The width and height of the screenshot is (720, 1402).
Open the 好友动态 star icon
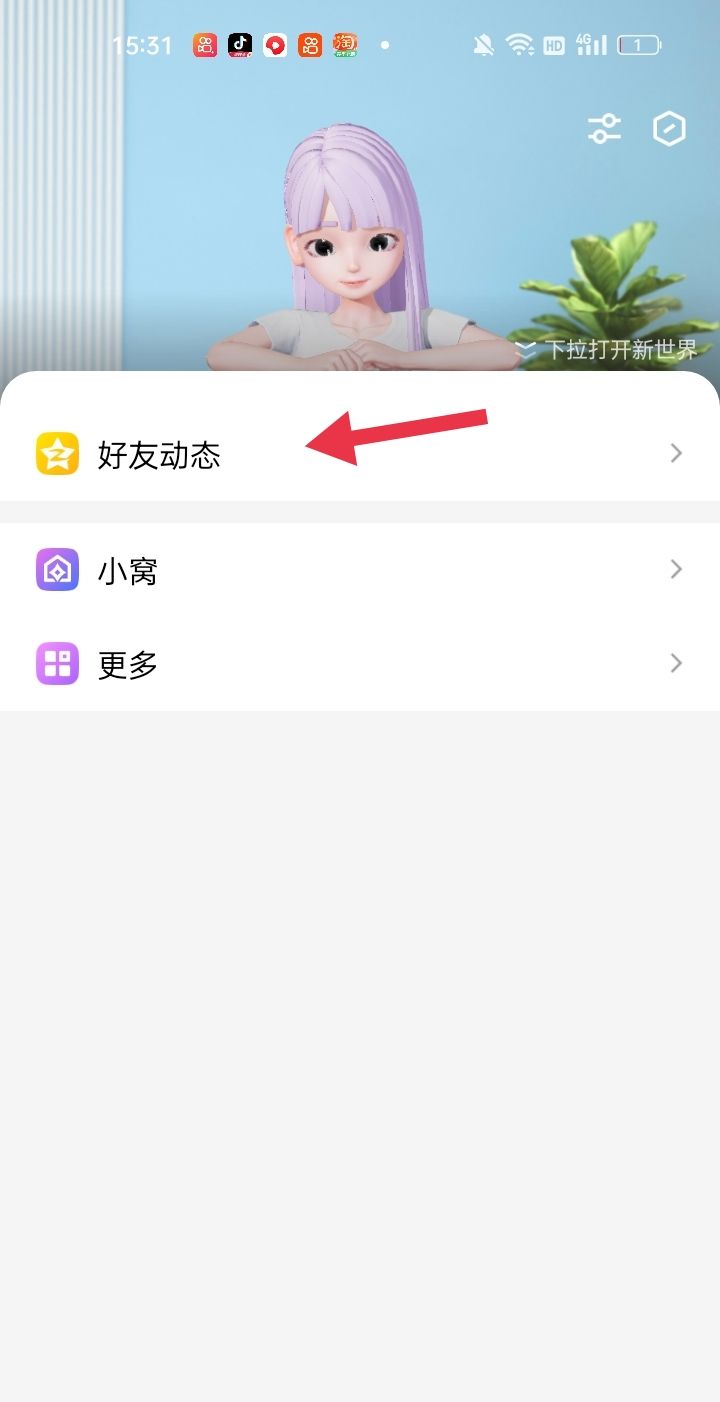[57, 453]
